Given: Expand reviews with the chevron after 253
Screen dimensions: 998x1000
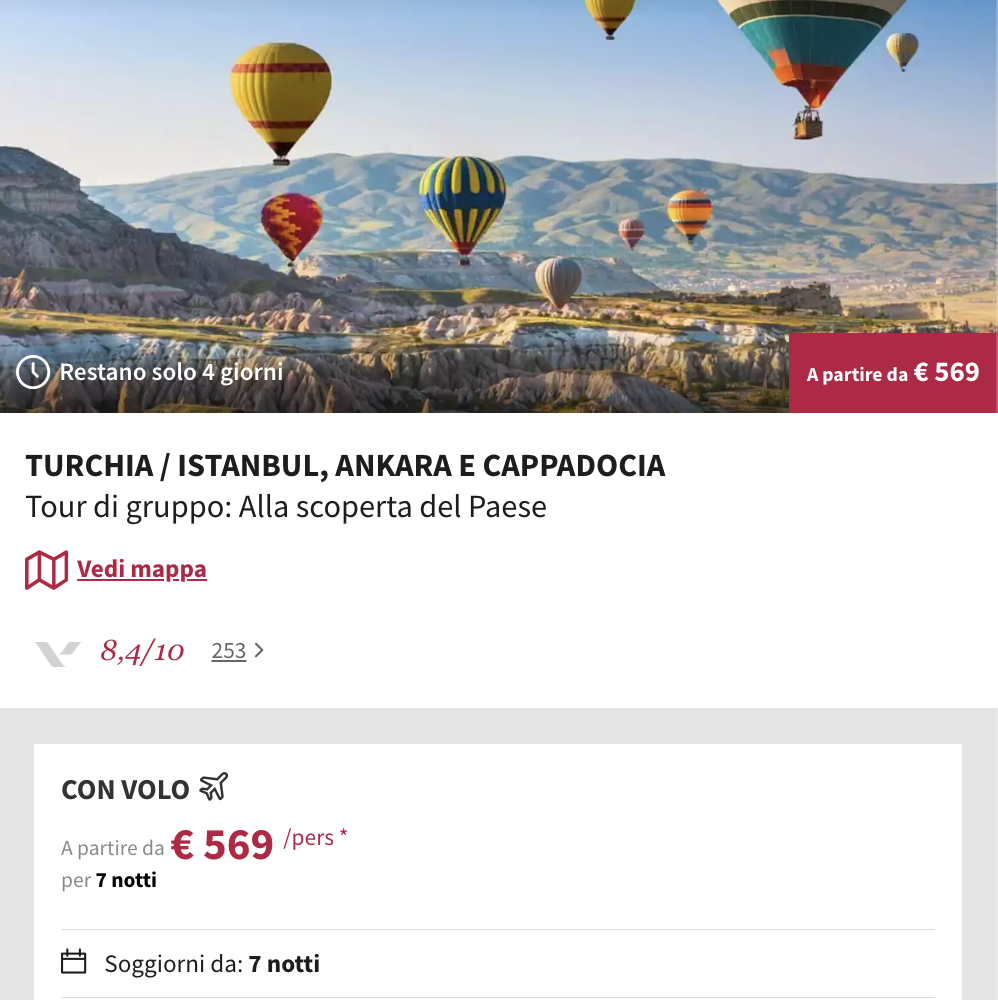Looking at the screenshot, I should point(258,650).
